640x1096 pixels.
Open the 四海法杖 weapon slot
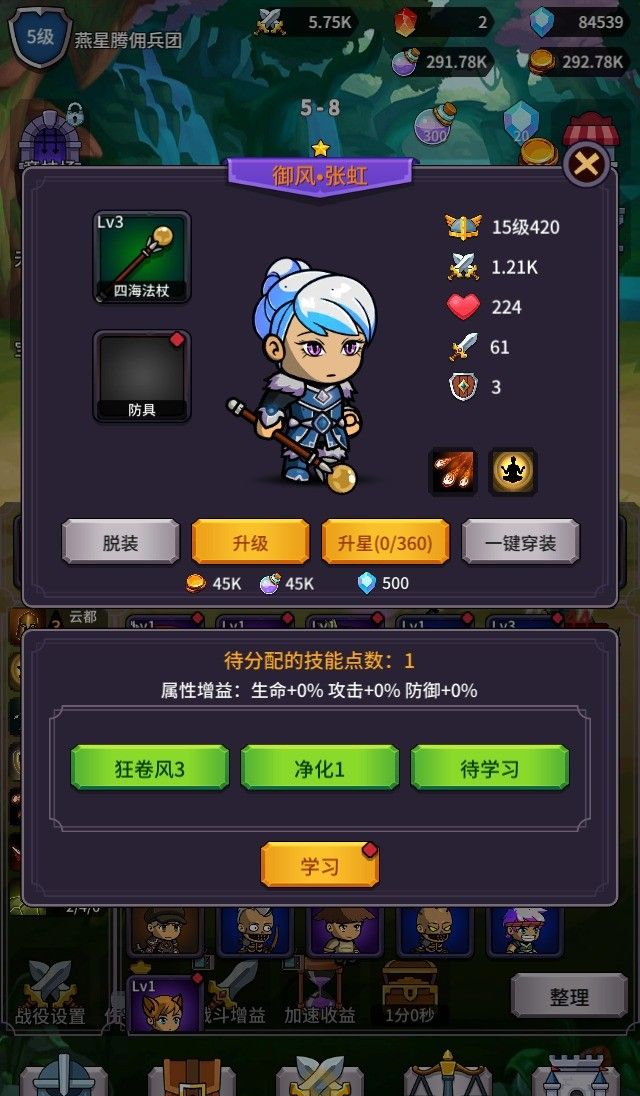click(142, 258)
